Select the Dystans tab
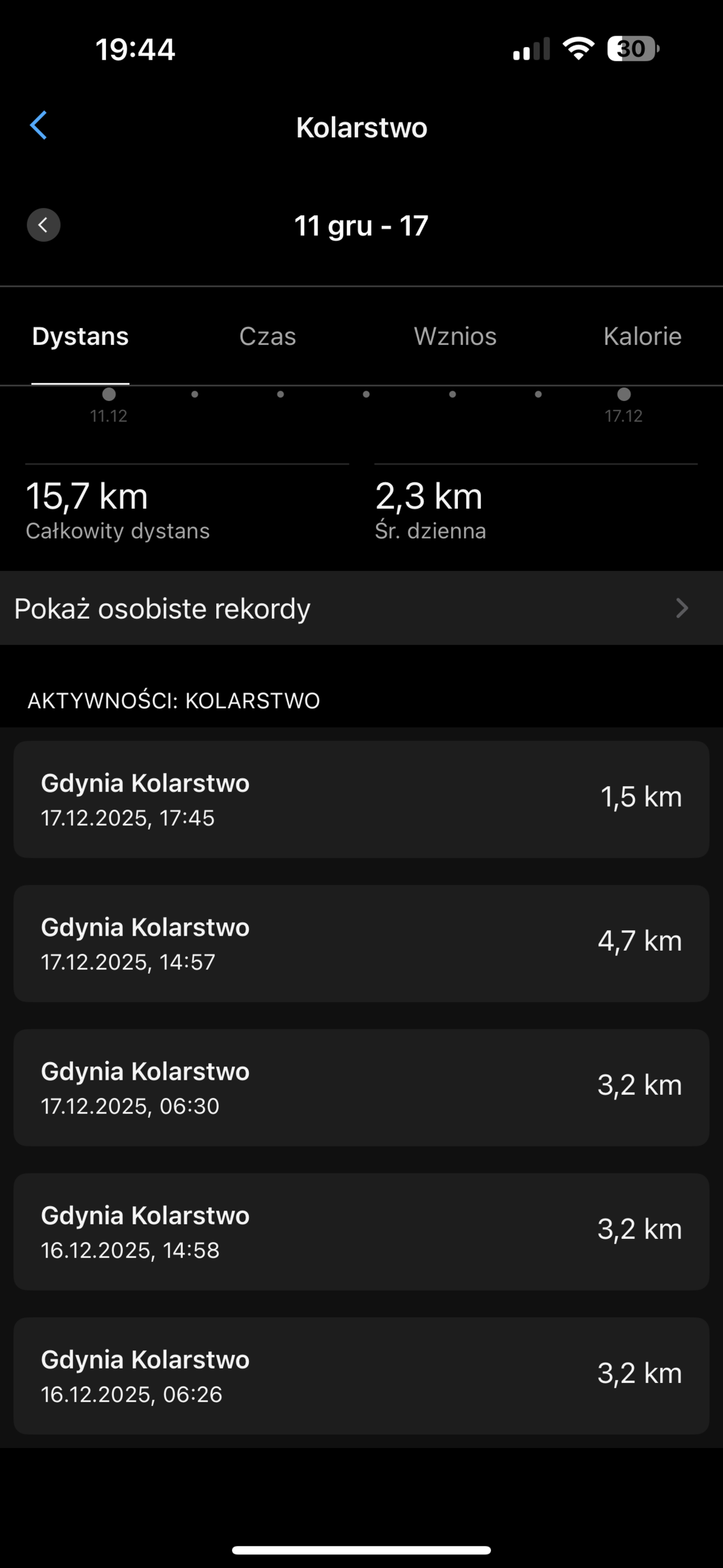 tap(80, 336)
